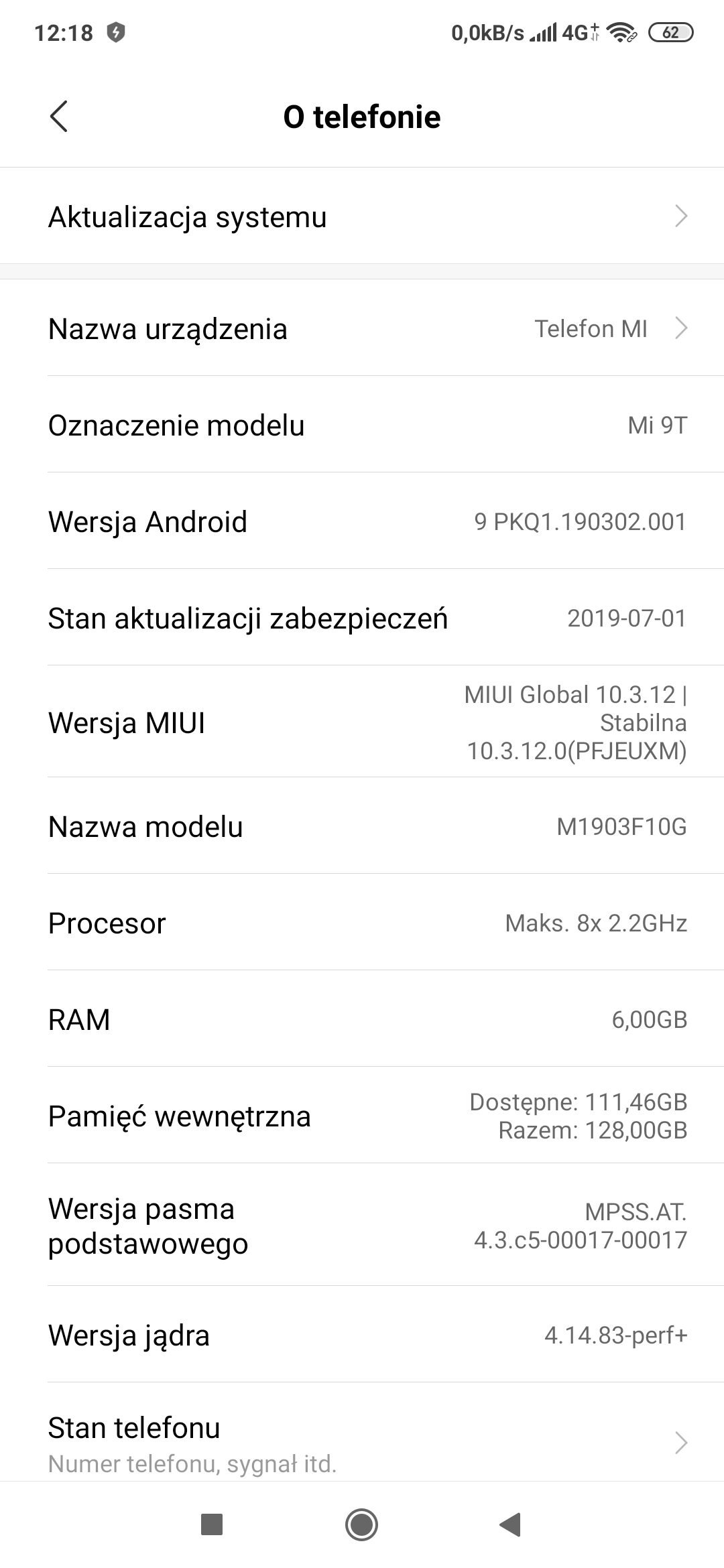Open Pamięć wewnętrzna storage info
This screenshot has width=724, height=1568.
tap(362, 1116)
